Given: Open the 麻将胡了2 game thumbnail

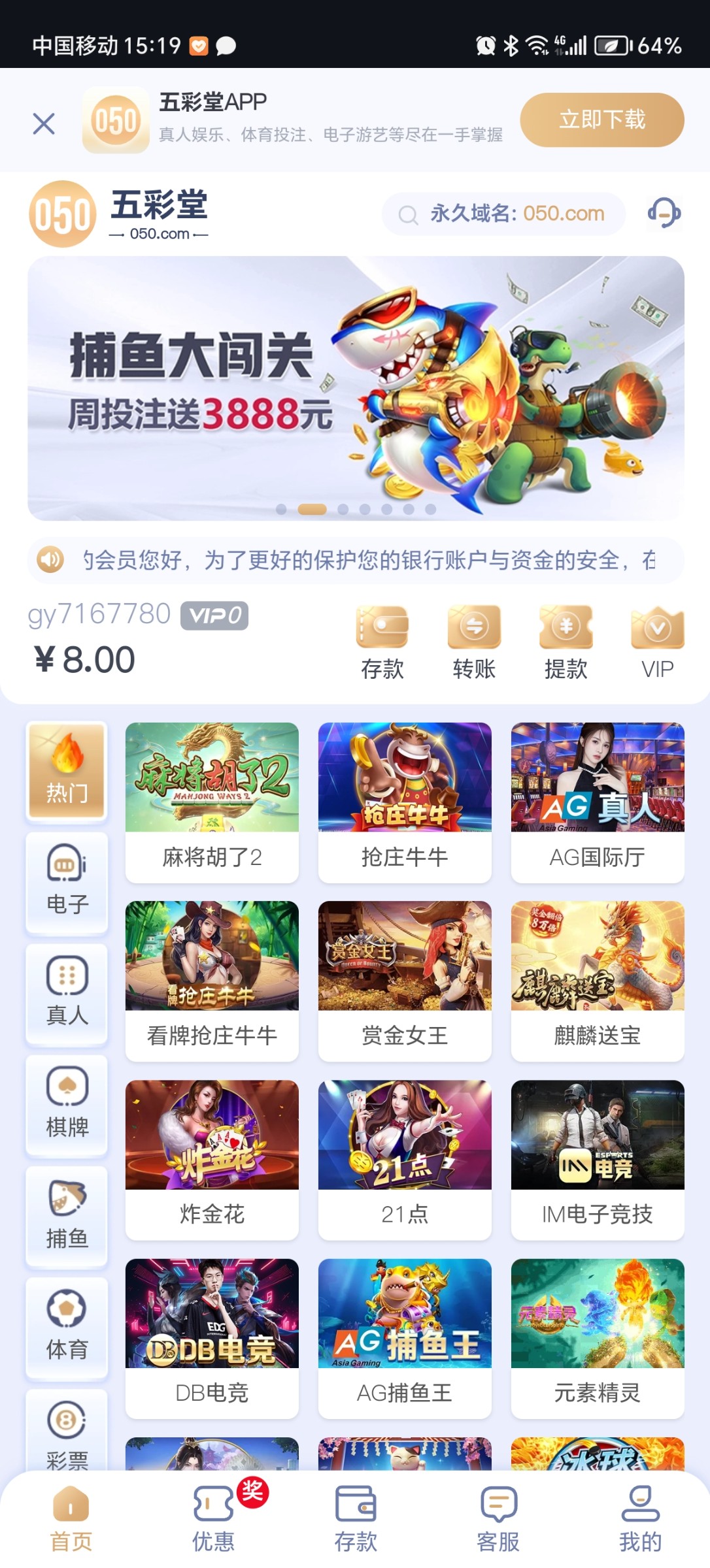Looking at the screenshot, I should 211,777.
